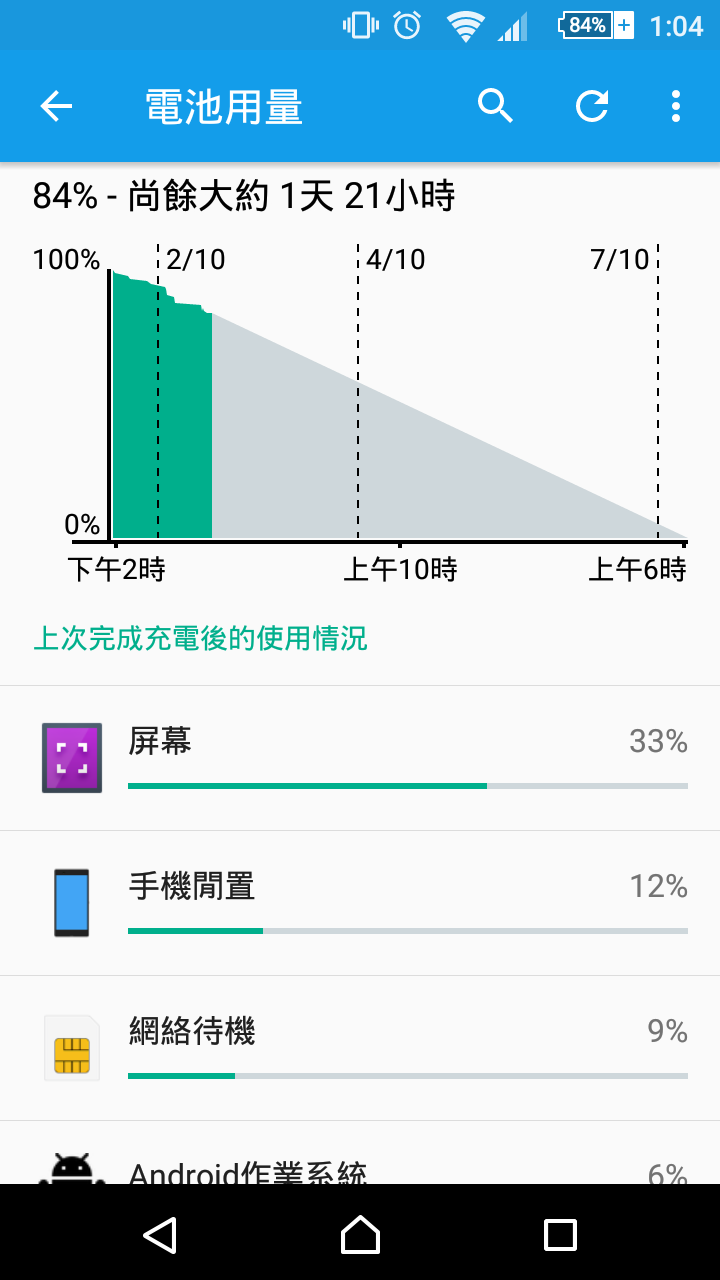Refresh the battery usage data
The height and width of the screenshot is (1280, 720).
pyautogui.click(x=592, y=106)
